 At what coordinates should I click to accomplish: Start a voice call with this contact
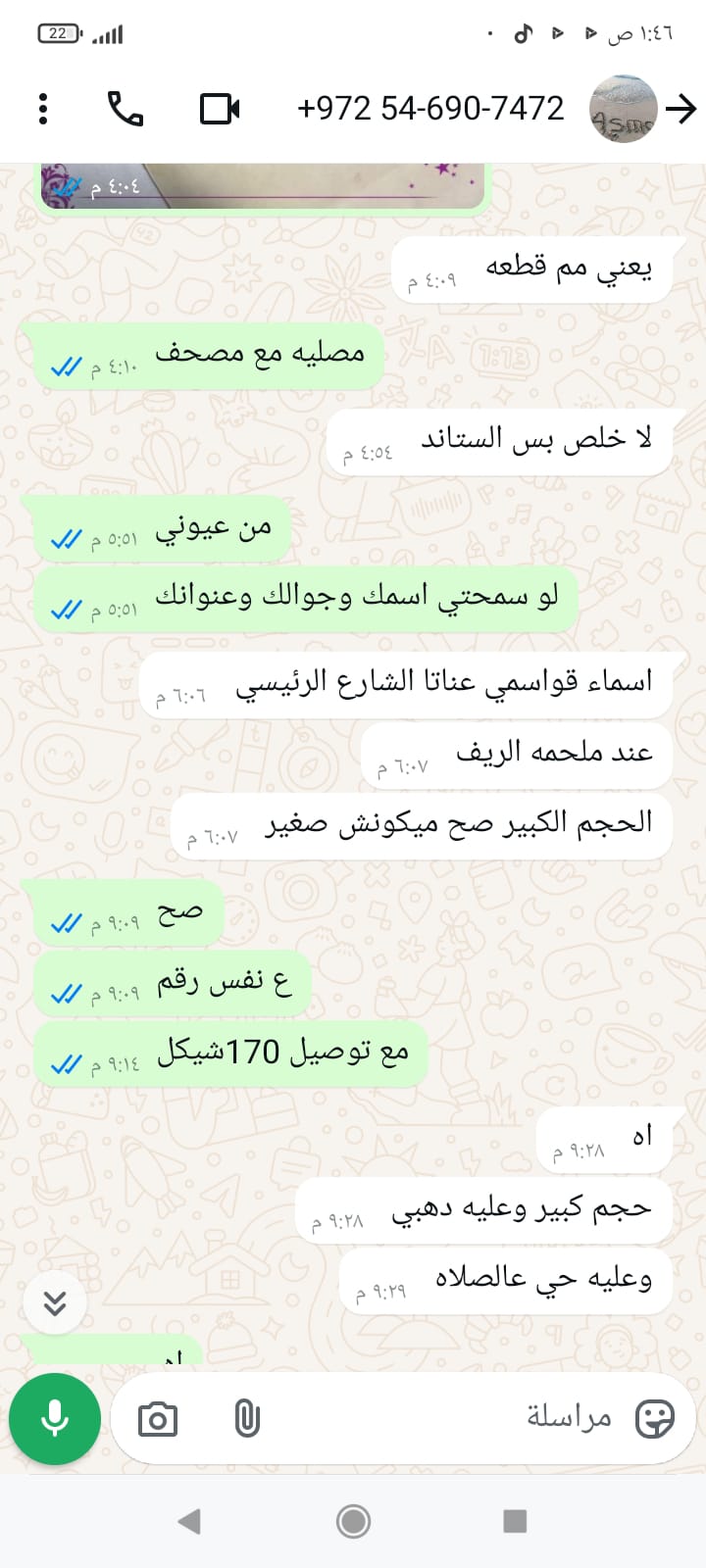point(126,109)
